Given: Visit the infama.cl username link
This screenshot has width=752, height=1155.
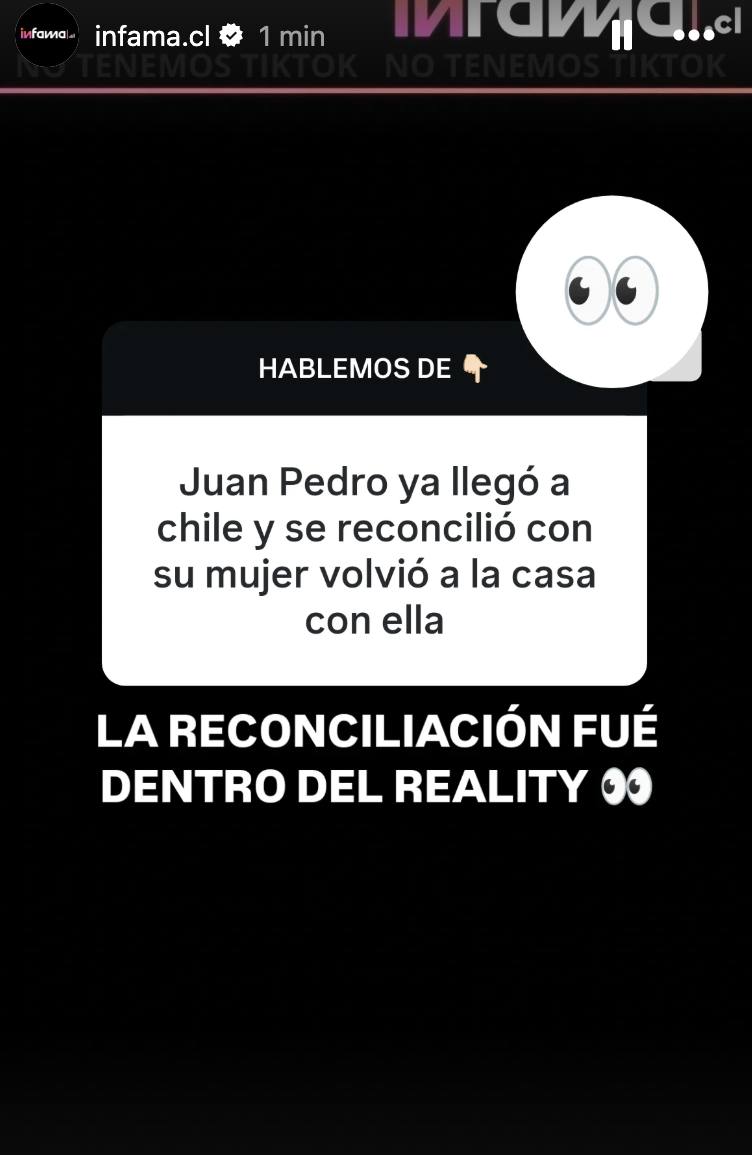Looking at the screenshot, I should 152,37.
